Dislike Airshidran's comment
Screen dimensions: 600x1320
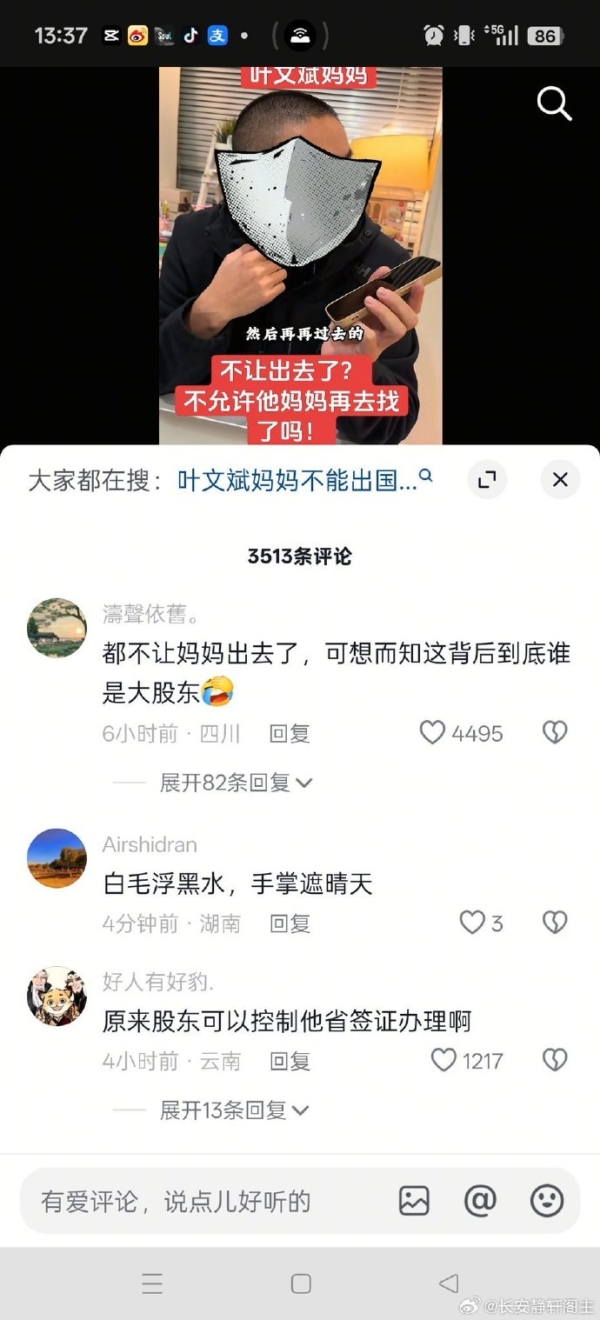(554, 922)
